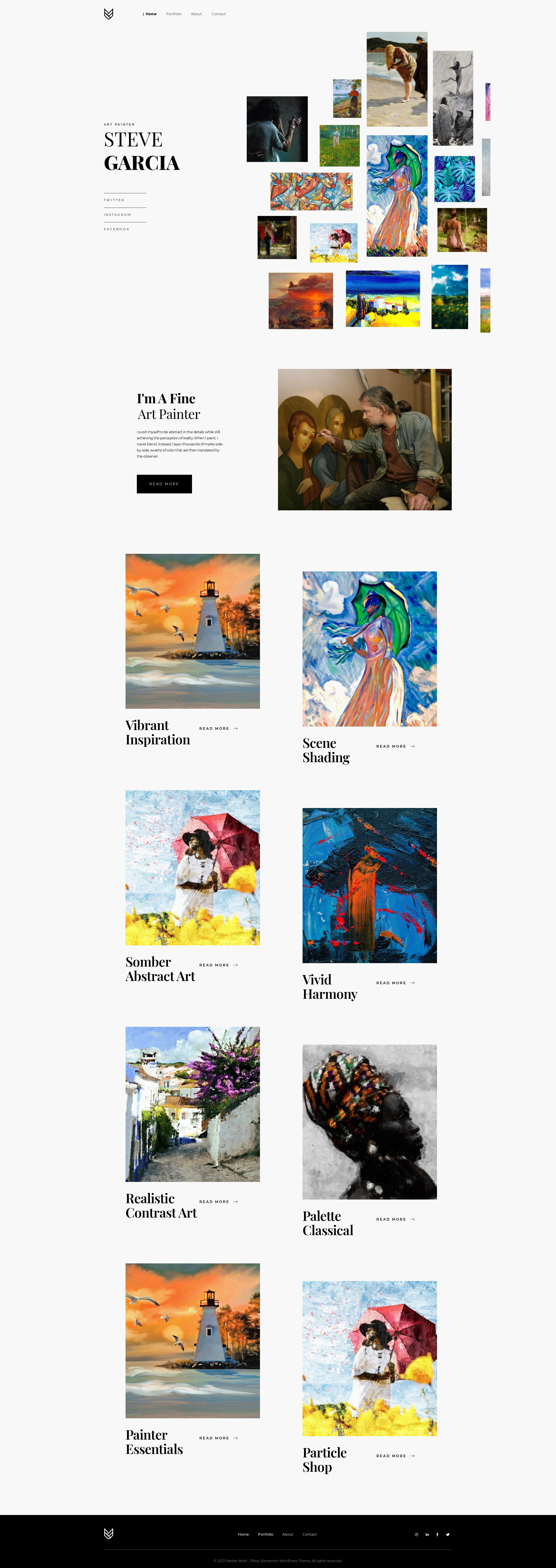Open the Palette Classical portrait
556x1568 pixels.
click(x=369, y=1122)
